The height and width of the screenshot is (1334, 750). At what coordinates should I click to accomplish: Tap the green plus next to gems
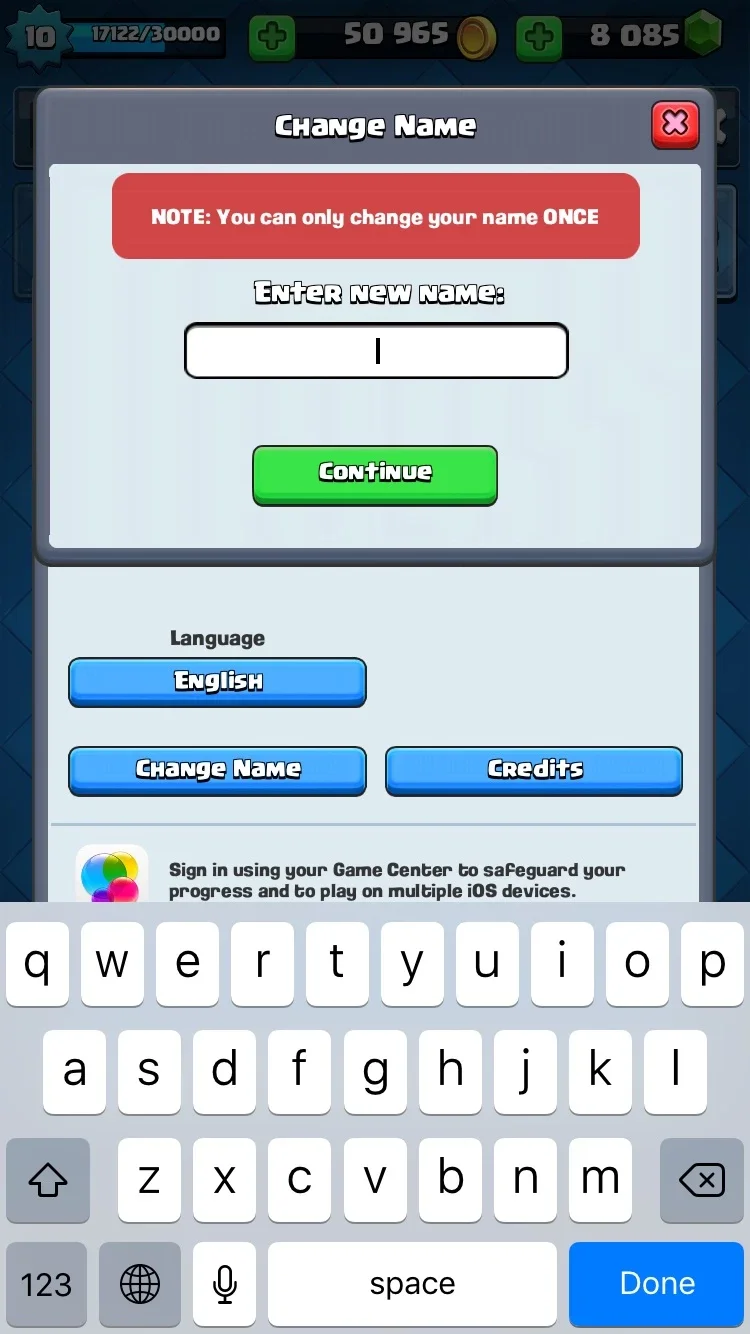(x=539, y=38)
